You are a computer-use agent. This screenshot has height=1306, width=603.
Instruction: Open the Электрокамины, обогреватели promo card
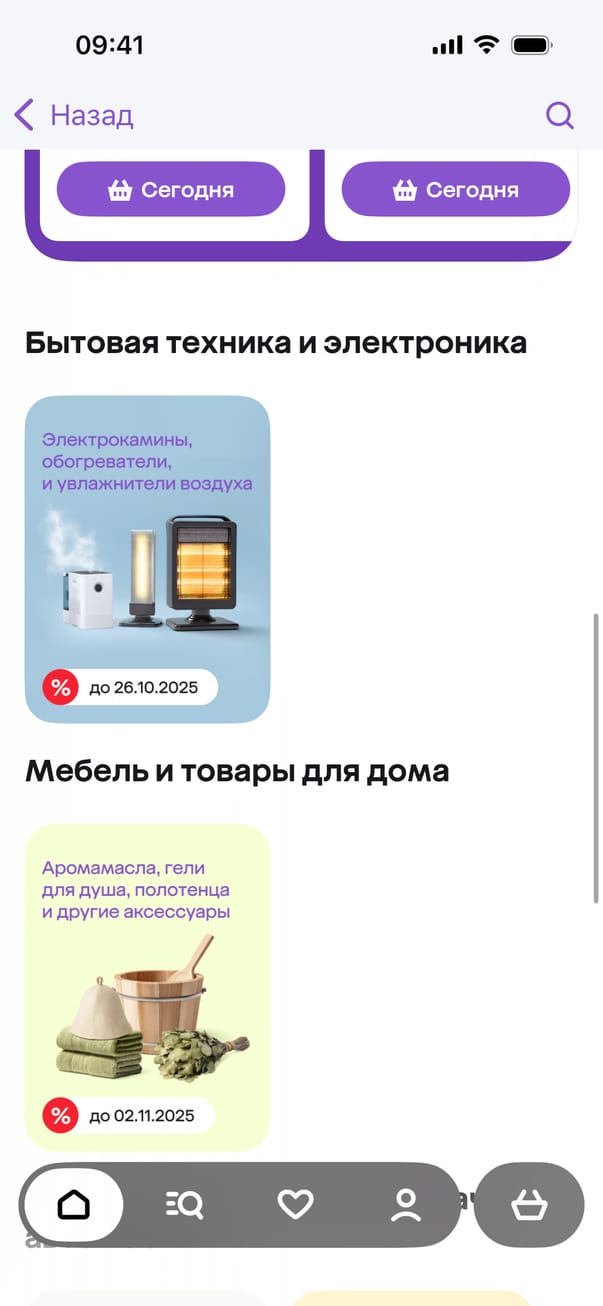[x=147, y=559]
